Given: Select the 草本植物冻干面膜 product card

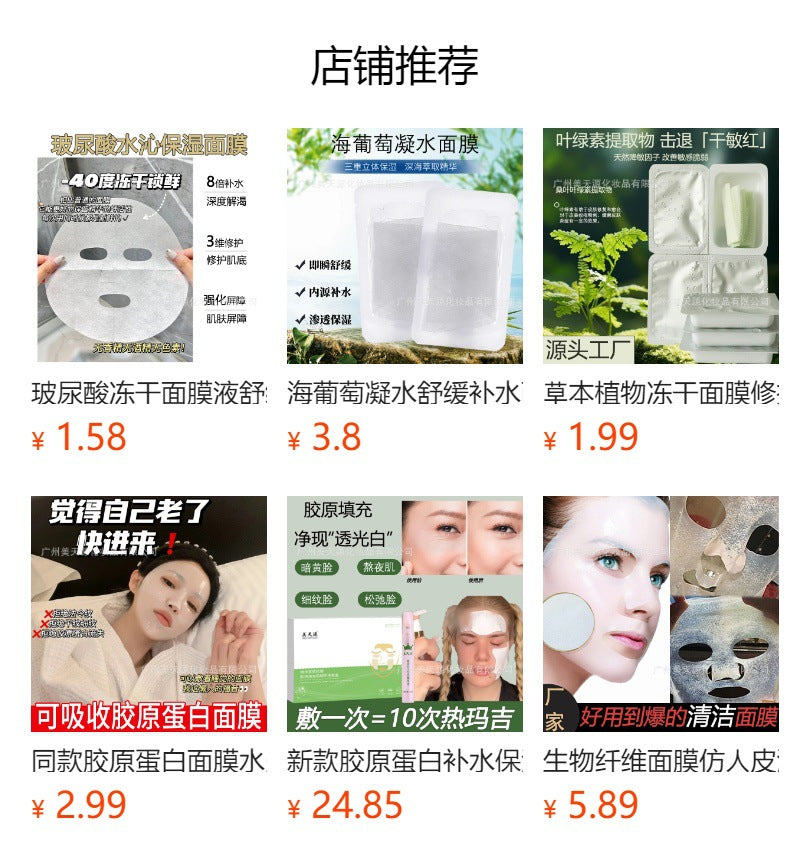Looking at the screenshot, I should tap(660, 246).
